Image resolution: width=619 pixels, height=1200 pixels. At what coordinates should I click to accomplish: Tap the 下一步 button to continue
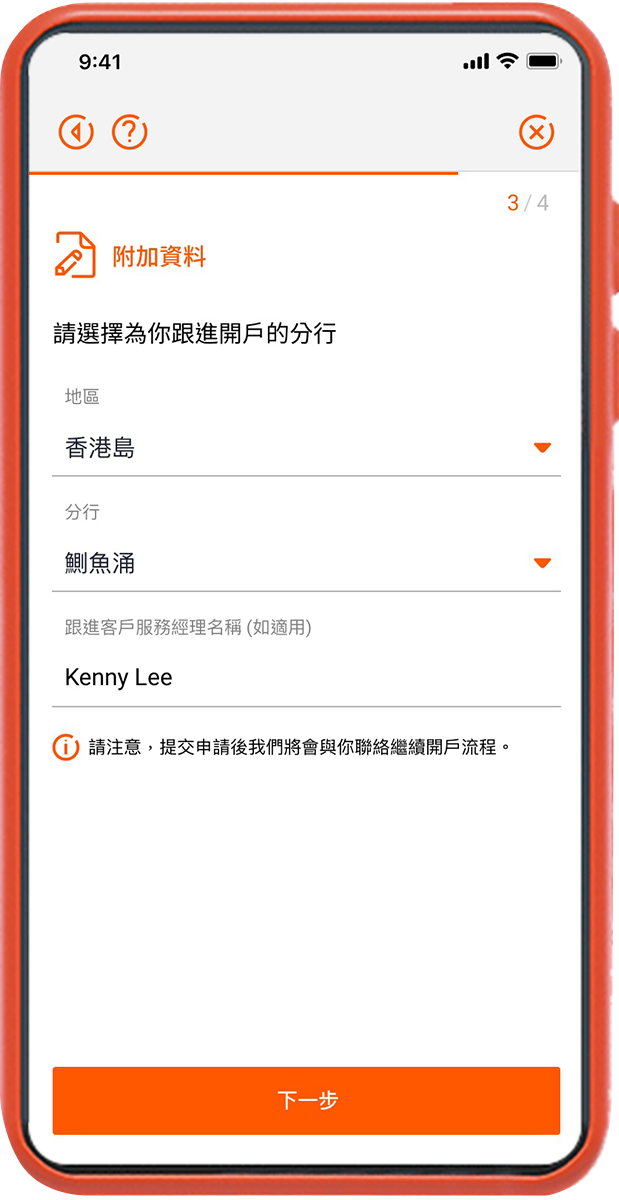(306, 1101)
